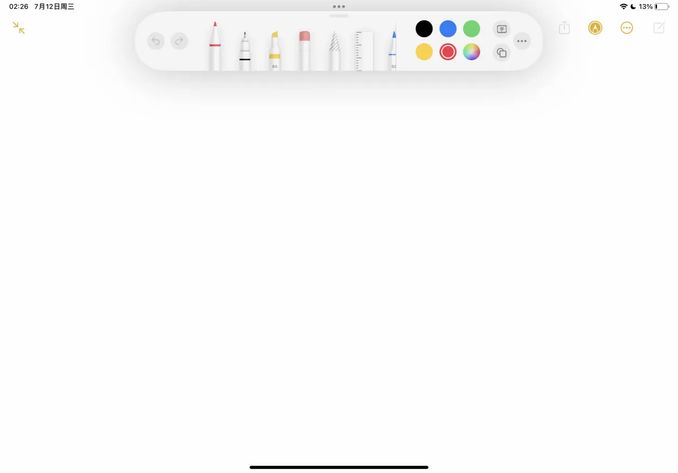This screenshot has height=473, width=678.
Task: Open the rainbow color picker wheel
Action: coord(471,52)
